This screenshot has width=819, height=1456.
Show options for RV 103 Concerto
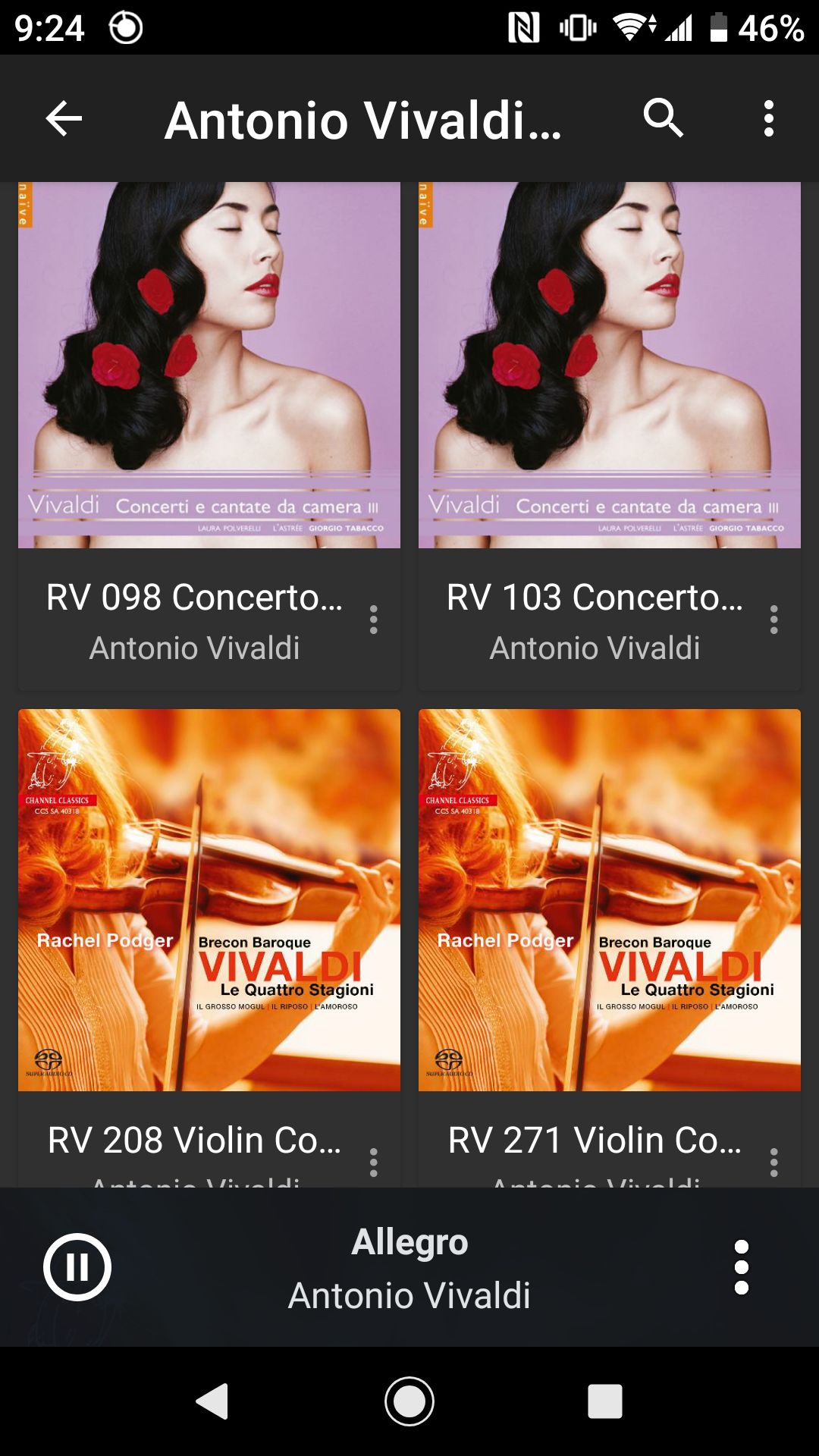[773, 620]
